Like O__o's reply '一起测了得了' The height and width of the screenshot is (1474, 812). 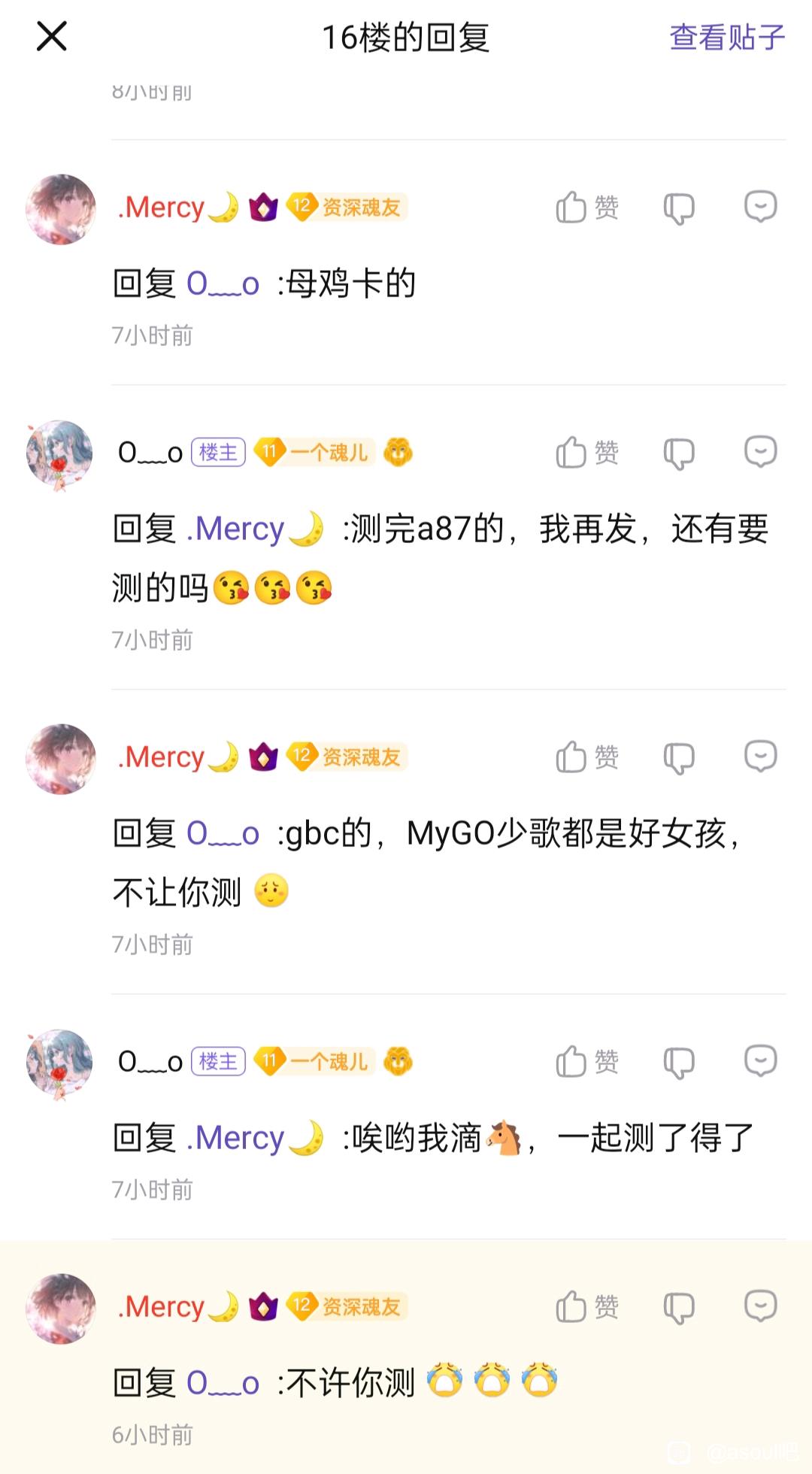(x=586, y=1062)
